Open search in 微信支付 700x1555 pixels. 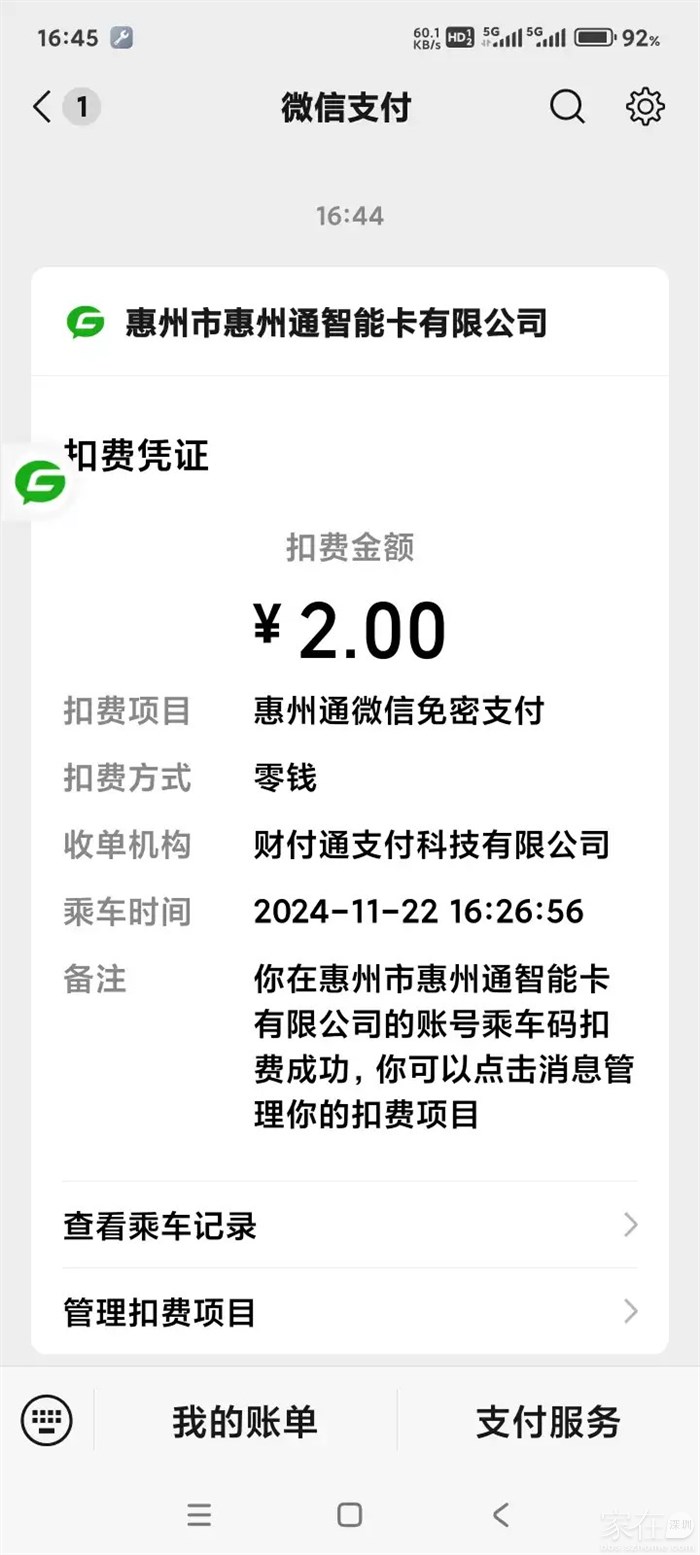[567, 107]
